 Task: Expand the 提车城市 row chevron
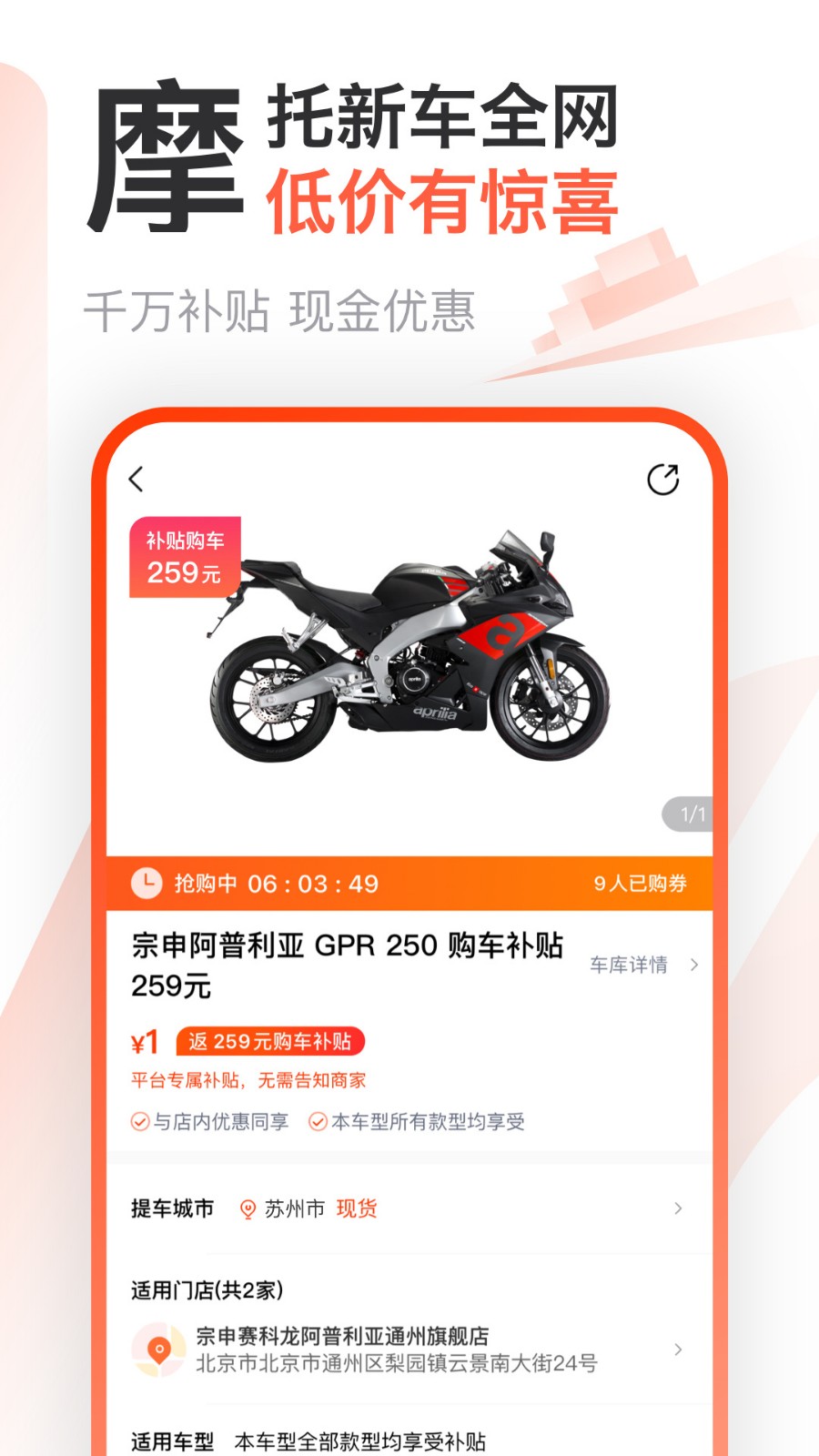pos(677,1209)
